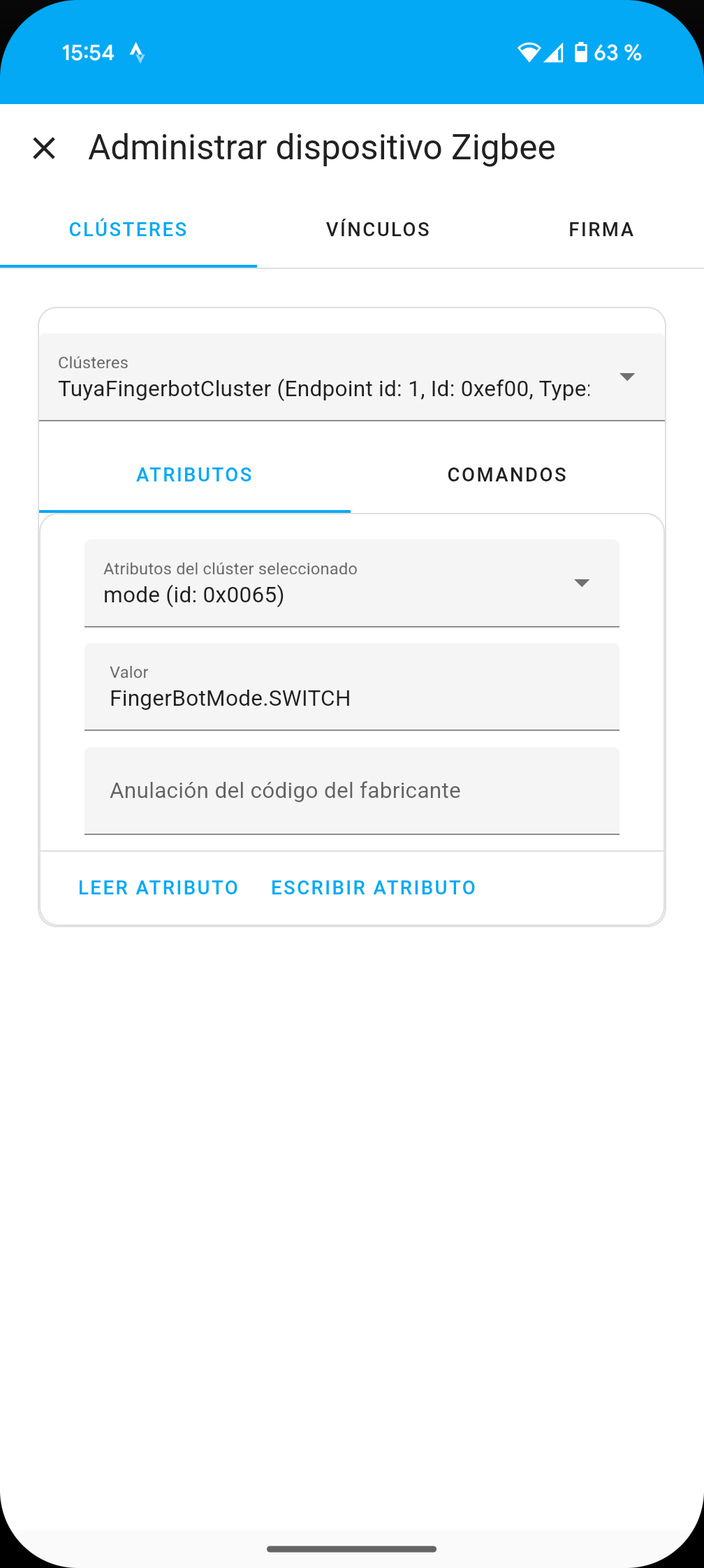Close the Zigbee device management dialog
Screen dimensions: 704x1568
pos(44,148)
